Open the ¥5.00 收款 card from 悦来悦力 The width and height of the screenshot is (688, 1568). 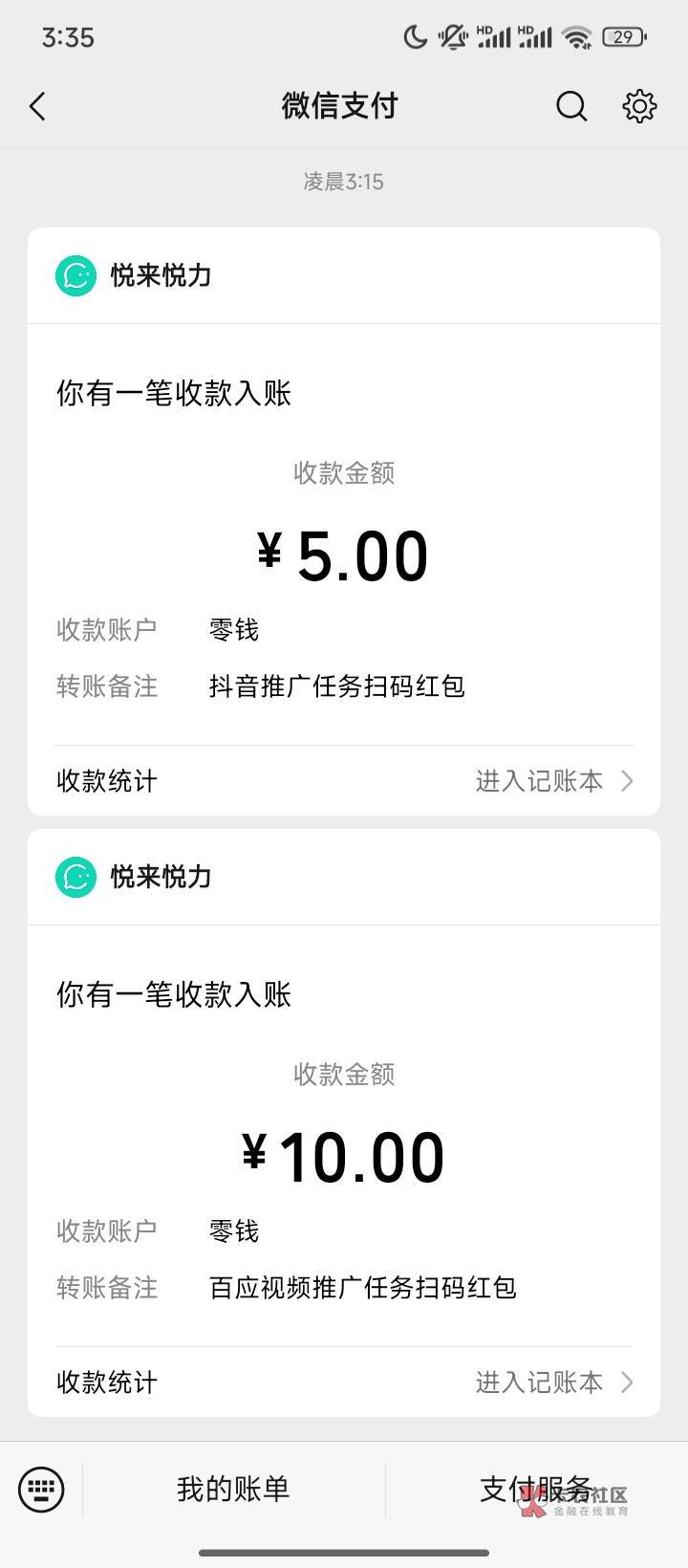coord(344,521)
